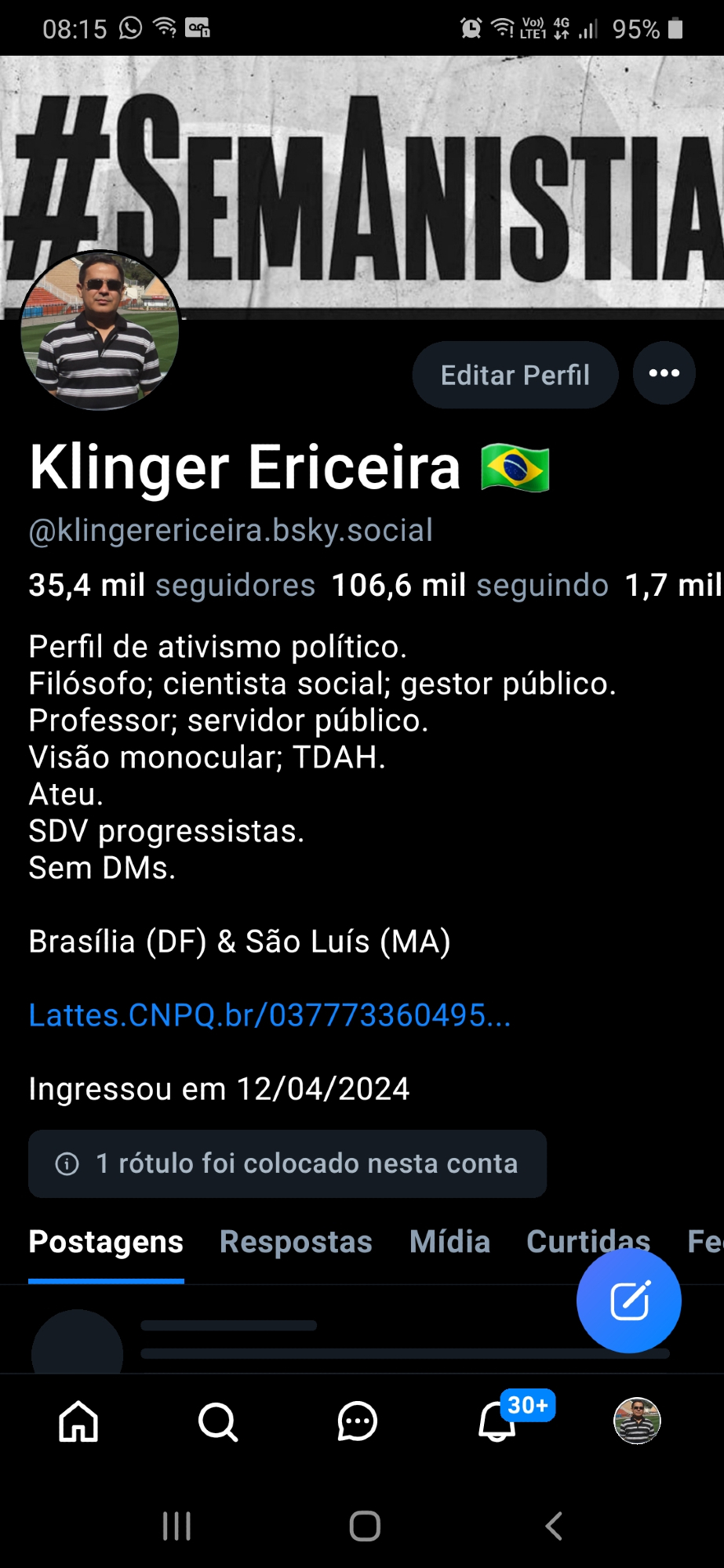
Task: Switch to the Respostas tab
Action: (296, 1242)
